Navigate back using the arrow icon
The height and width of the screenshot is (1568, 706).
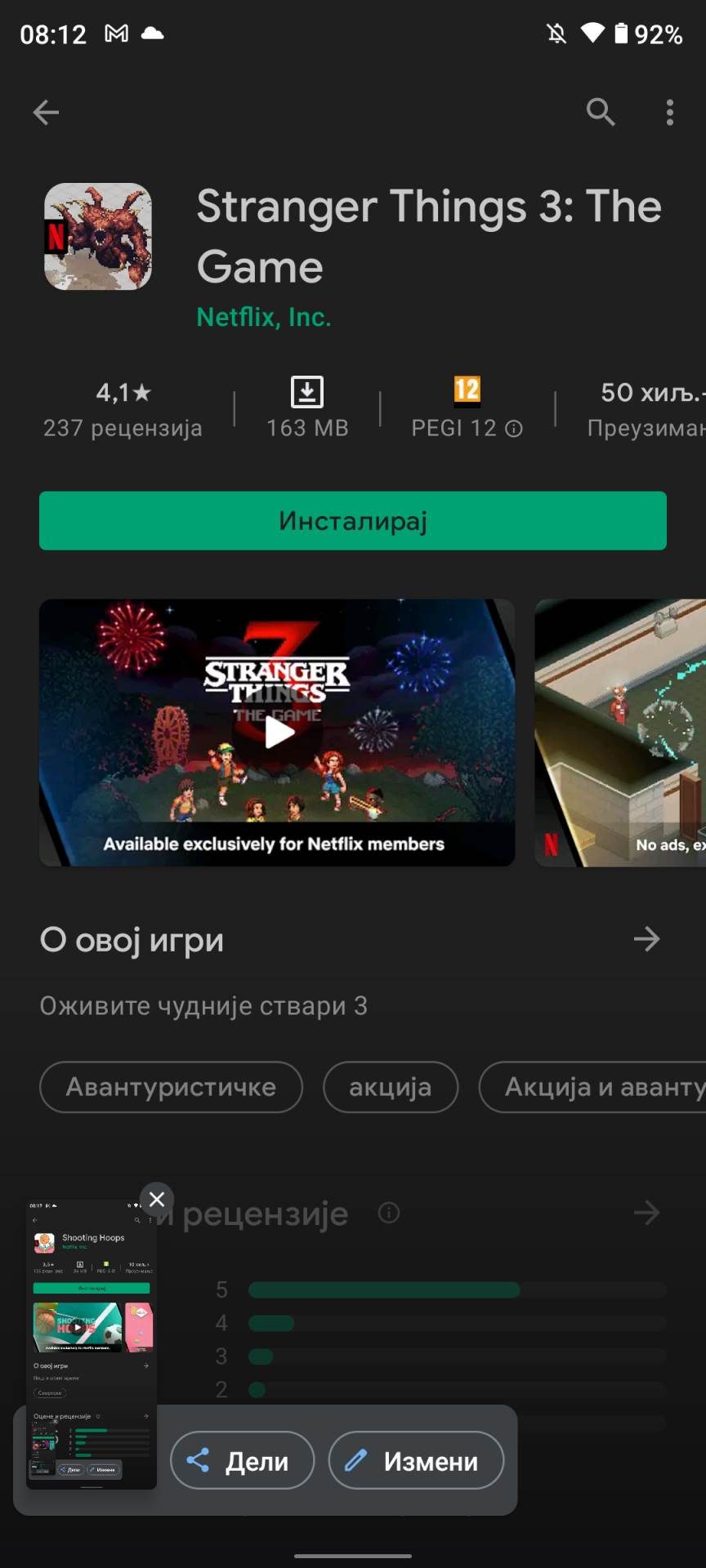(46, 112)
